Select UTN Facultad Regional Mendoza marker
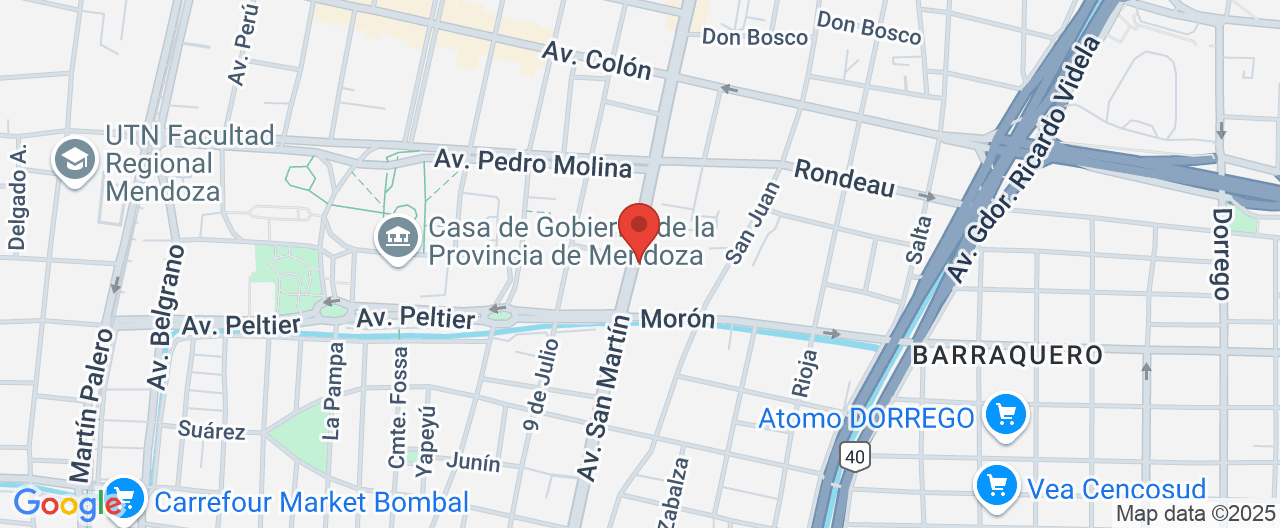Image resolution: width=1280 pixels, height=528 pixels. point(74,160)
